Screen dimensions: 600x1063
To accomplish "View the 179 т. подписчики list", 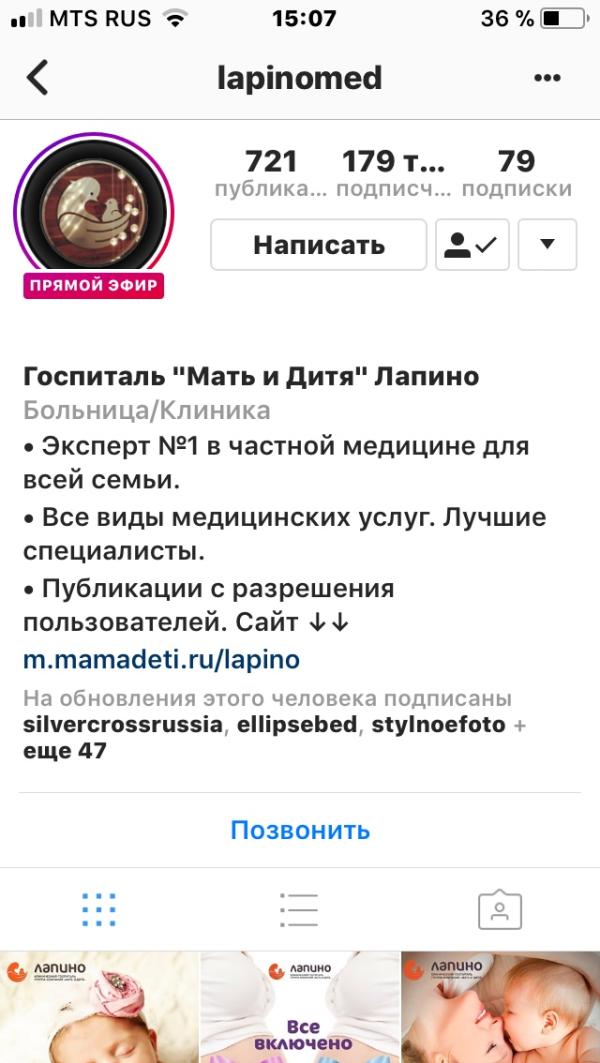I will 394,173.
